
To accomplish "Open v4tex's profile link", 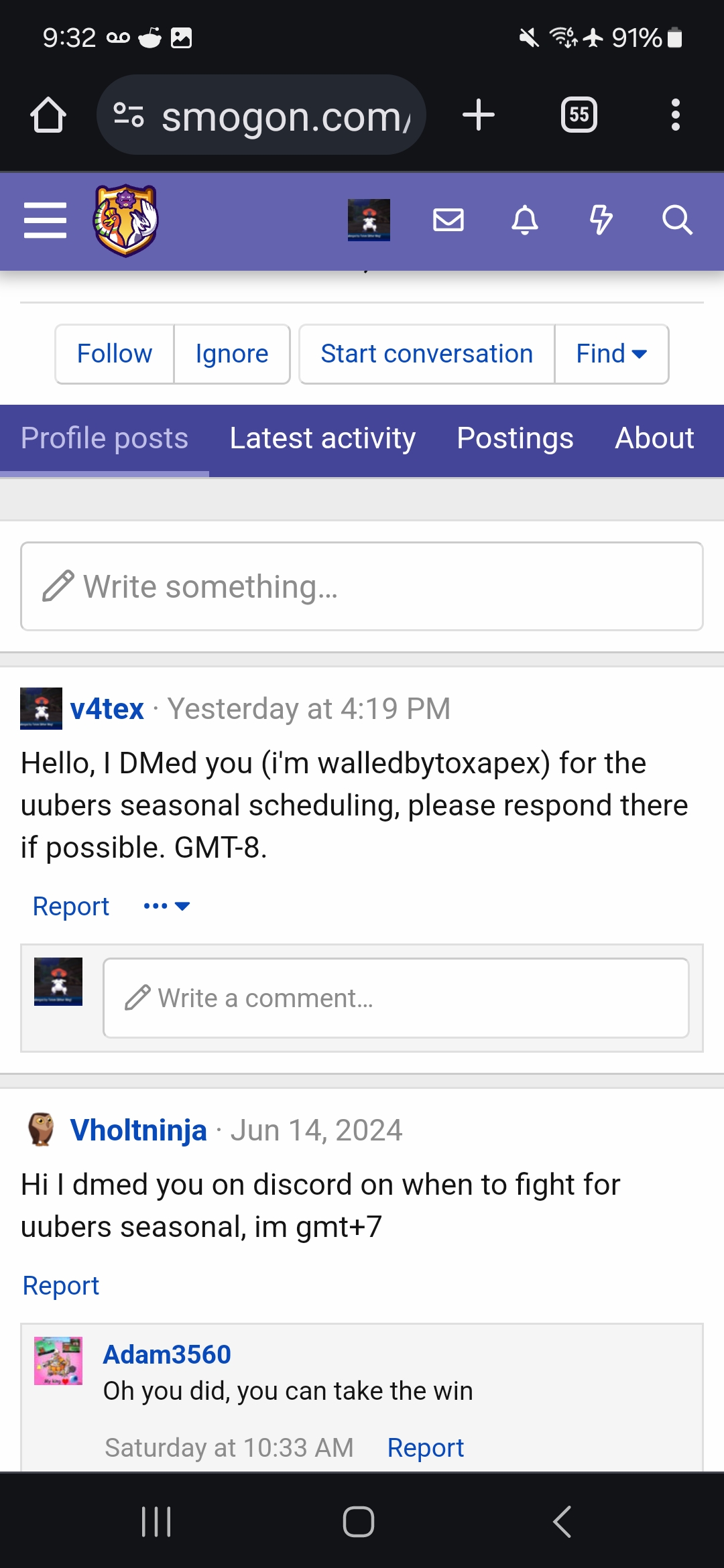I will click(x=107, y=709).
